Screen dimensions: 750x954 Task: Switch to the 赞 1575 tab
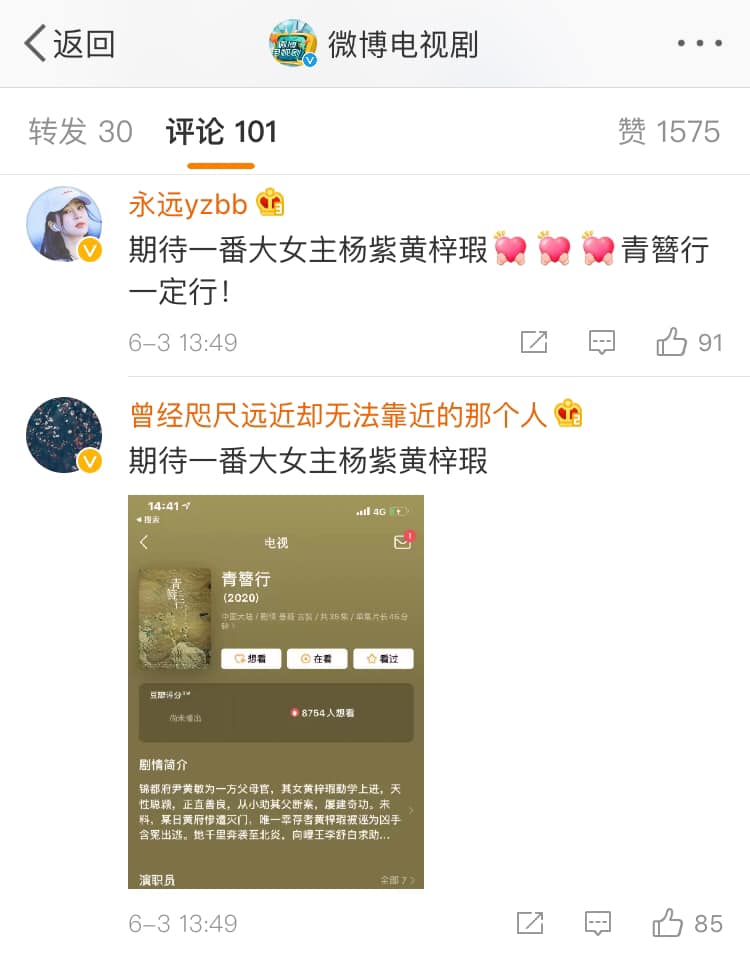[668, 132]
